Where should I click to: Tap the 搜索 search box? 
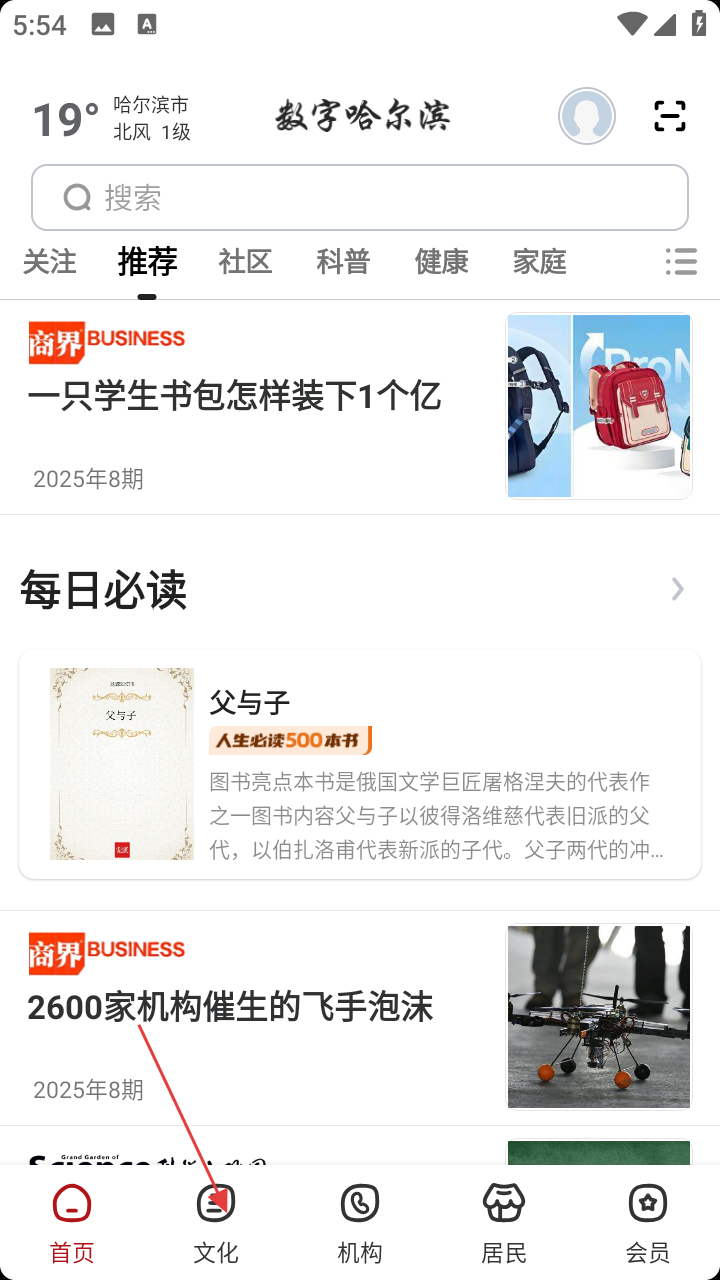(360, 198)
